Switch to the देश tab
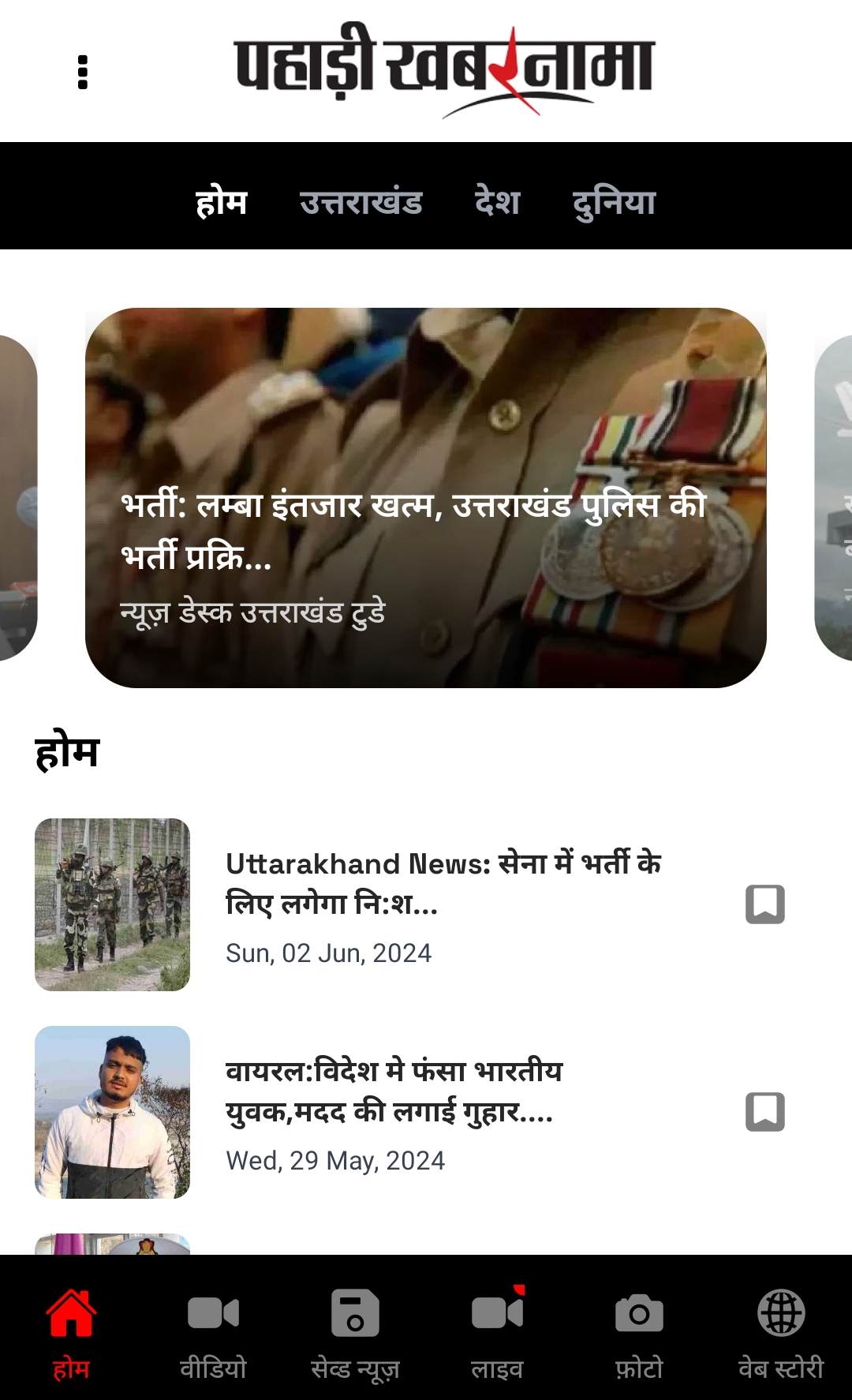 (x=497, y=203)
